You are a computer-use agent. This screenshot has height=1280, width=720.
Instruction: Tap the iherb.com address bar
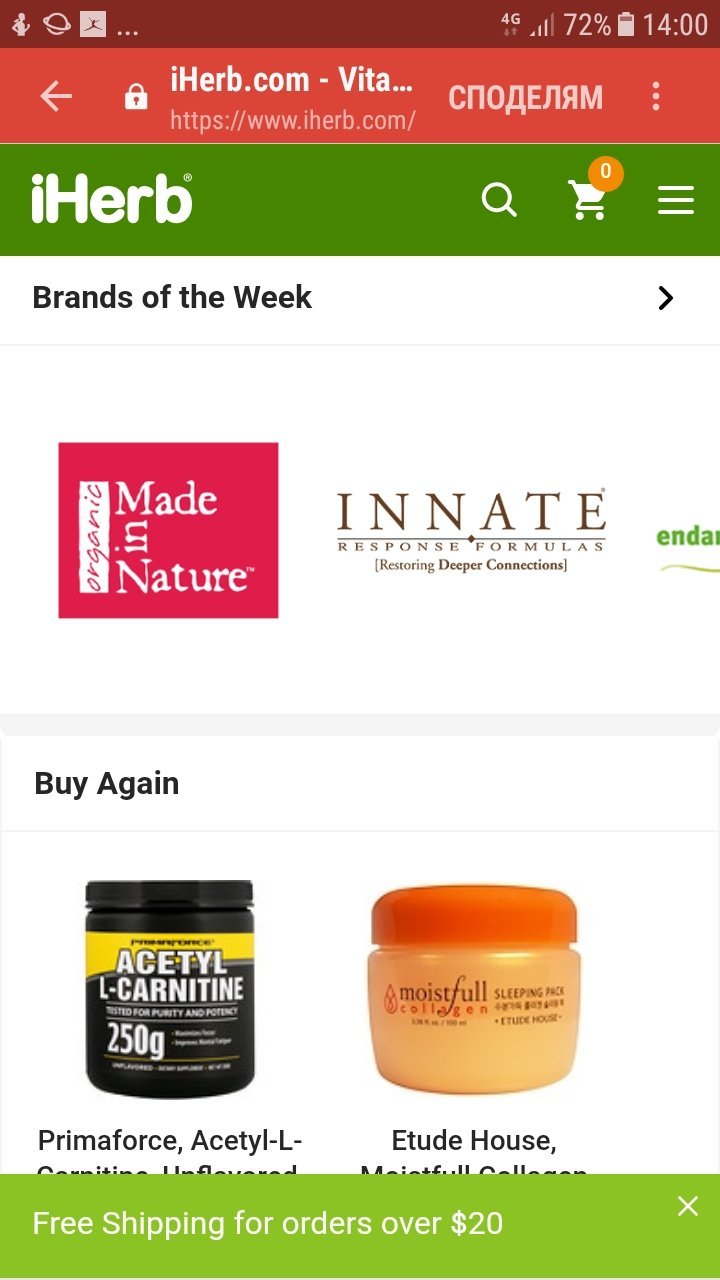point(291,98)
